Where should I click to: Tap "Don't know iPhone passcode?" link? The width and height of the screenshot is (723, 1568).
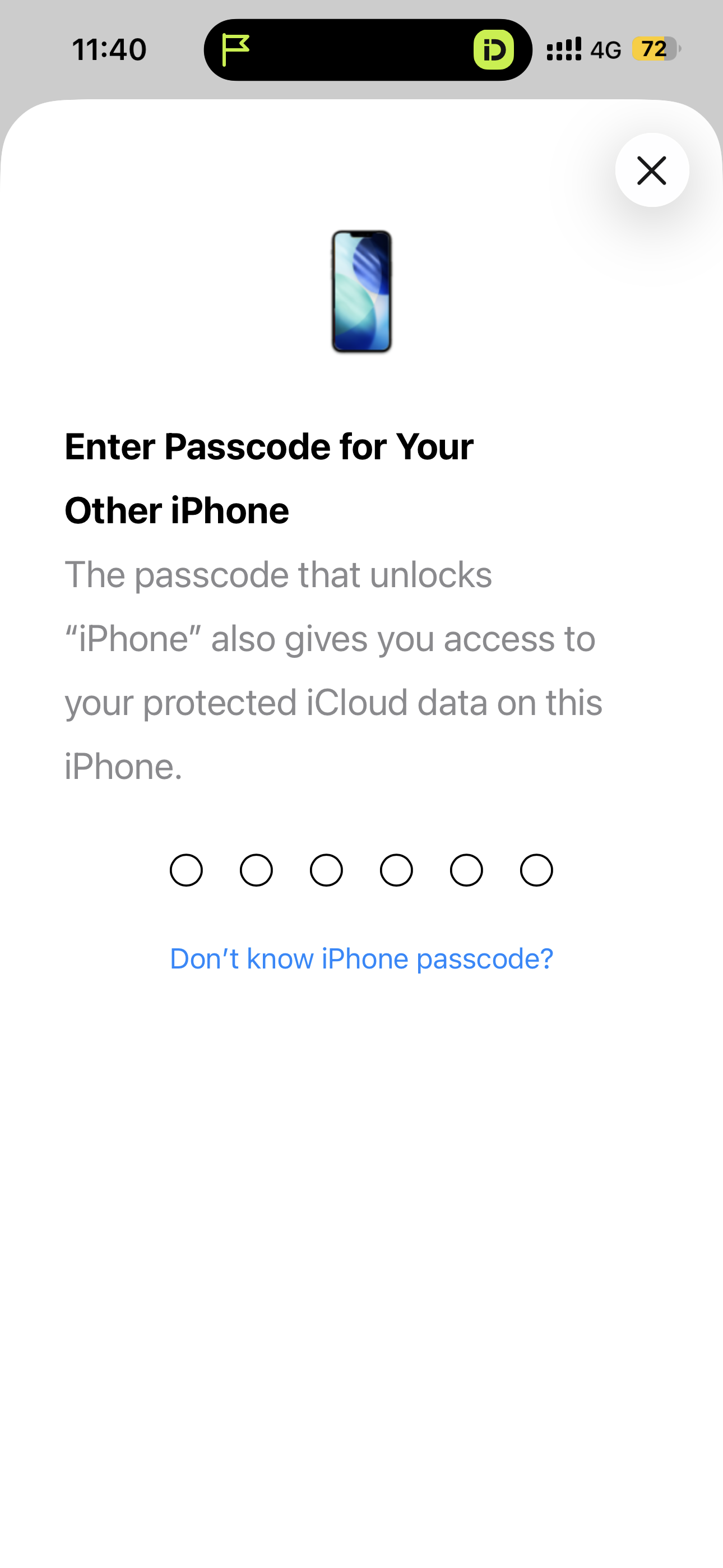click(361, 959)
